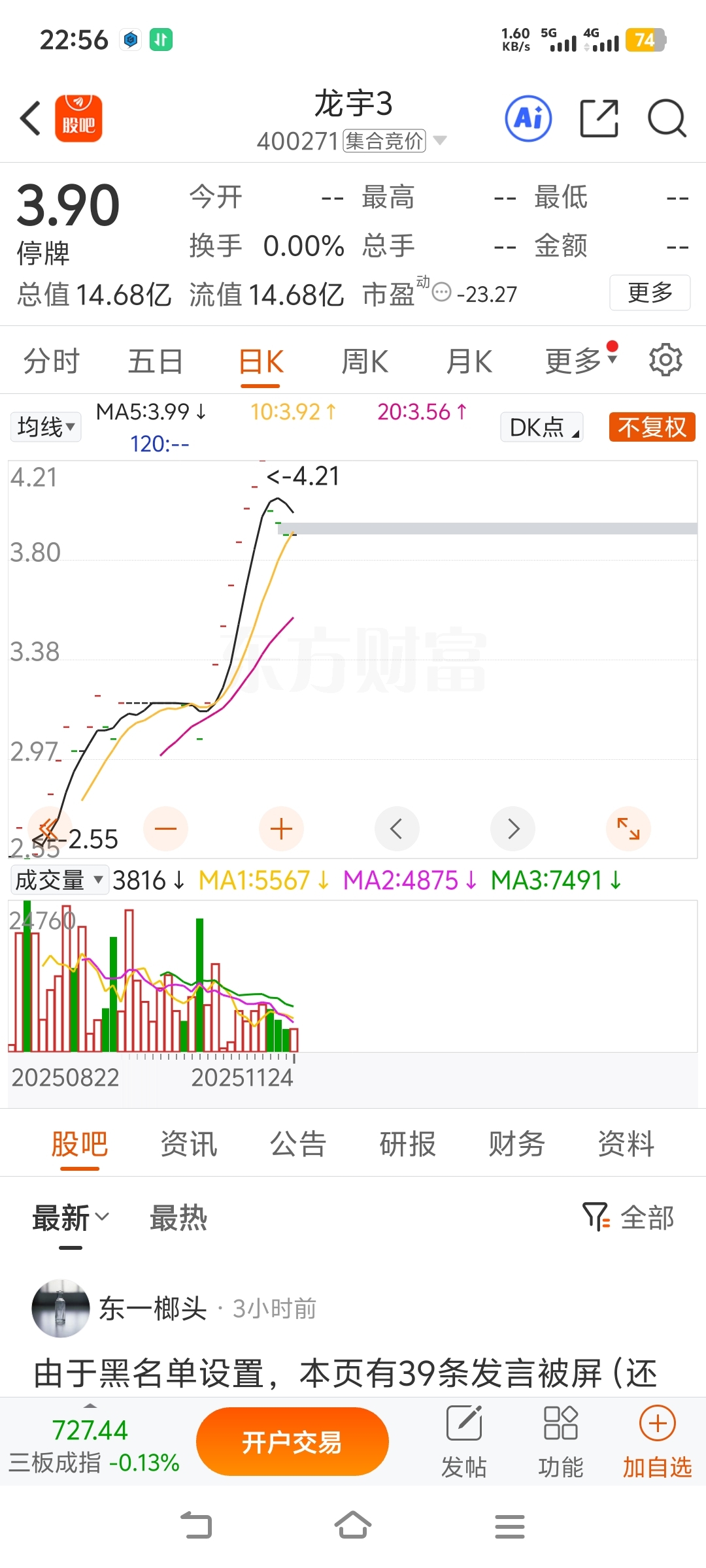Zoom out the K-line chart with minus
706x1568 pixels.
point(165,829)
